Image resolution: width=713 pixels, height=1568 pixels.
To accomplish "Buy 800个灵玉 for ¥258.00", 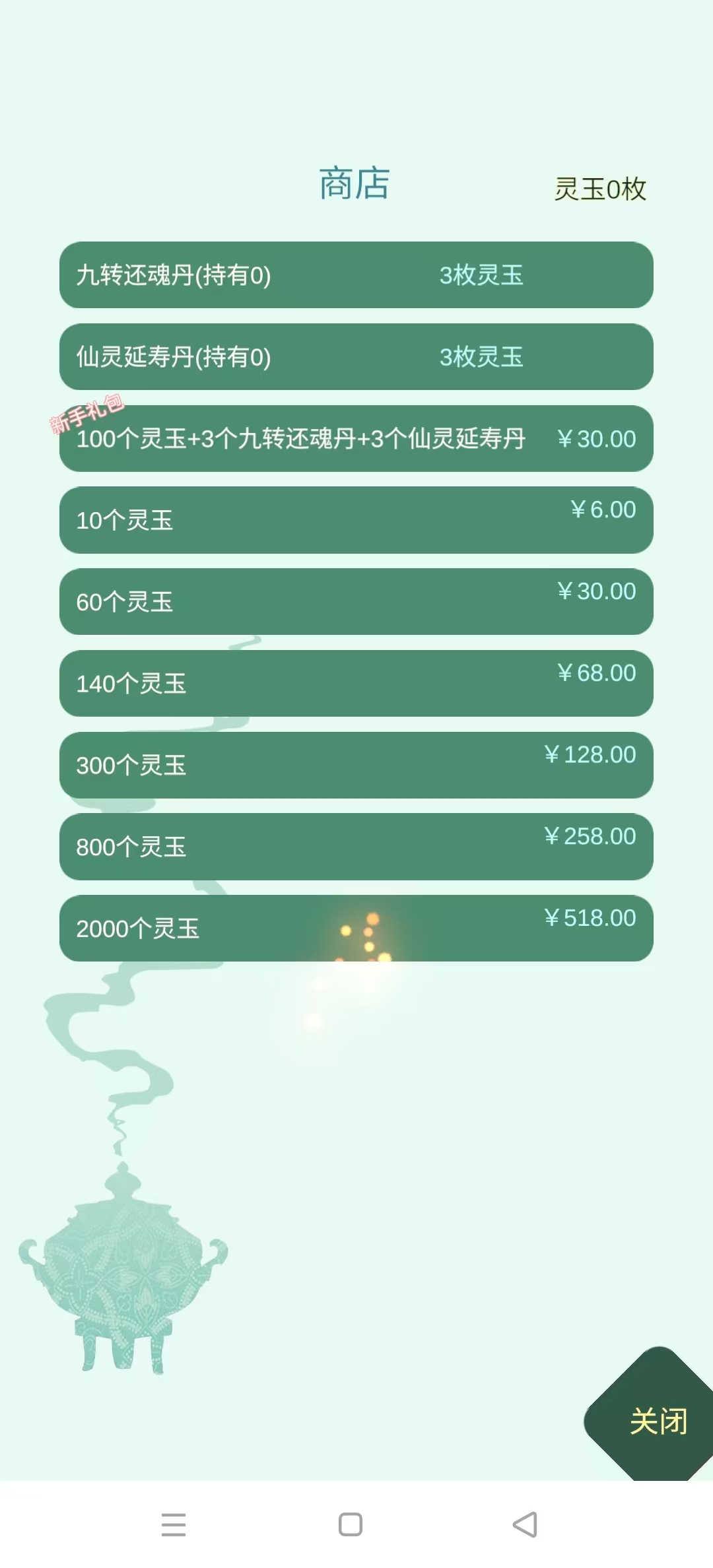I will 356,847.
